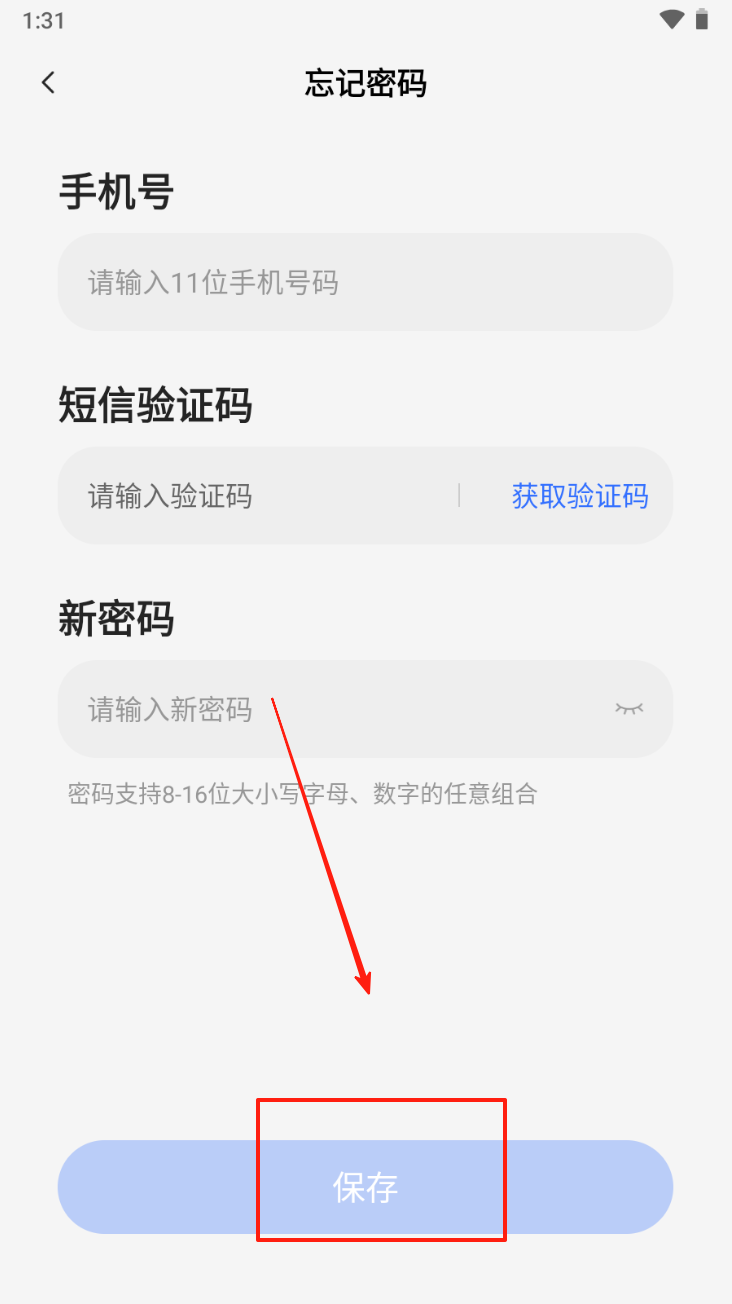Select the 请输入验证码 code field

point(260,496)
